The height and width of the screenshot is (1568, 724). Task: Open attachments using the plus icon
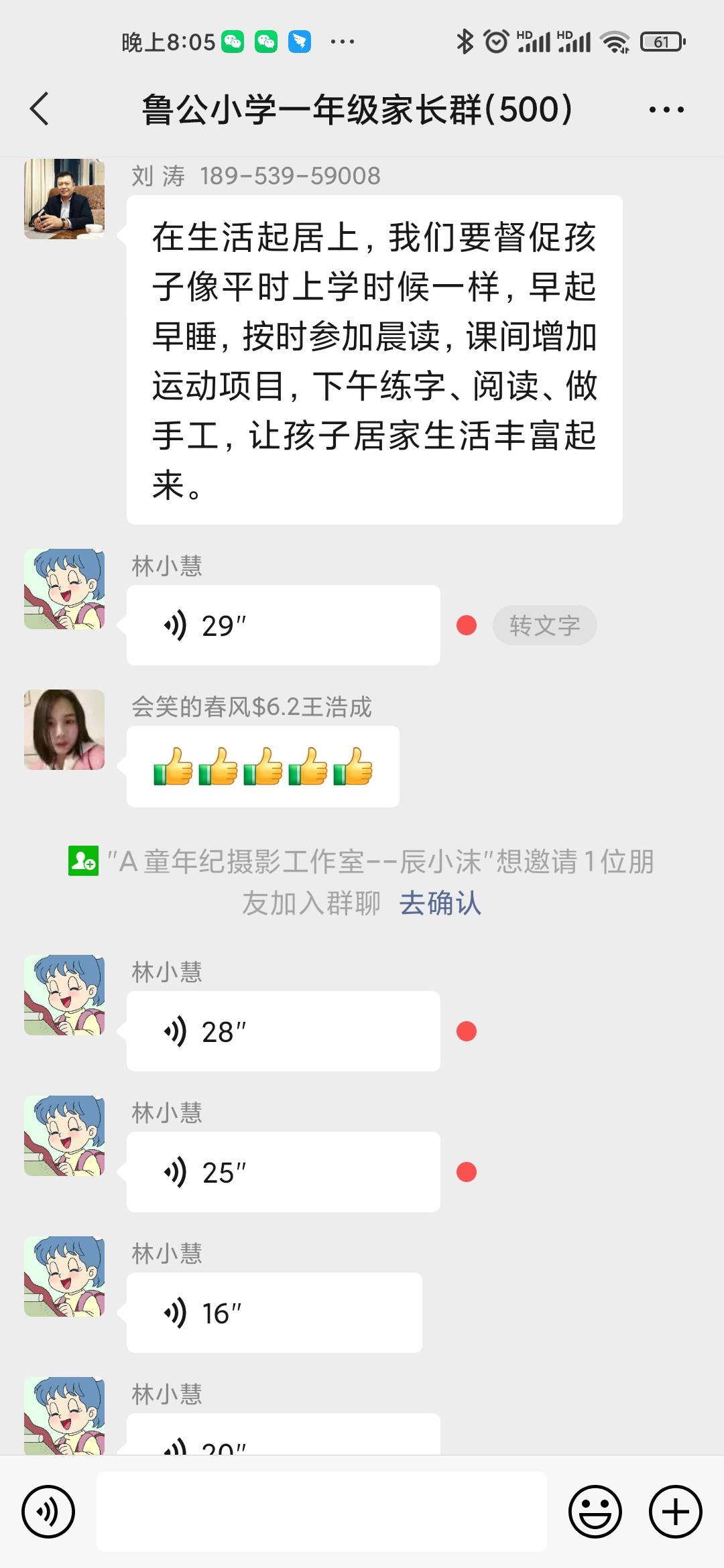(x=674, y=1511)
